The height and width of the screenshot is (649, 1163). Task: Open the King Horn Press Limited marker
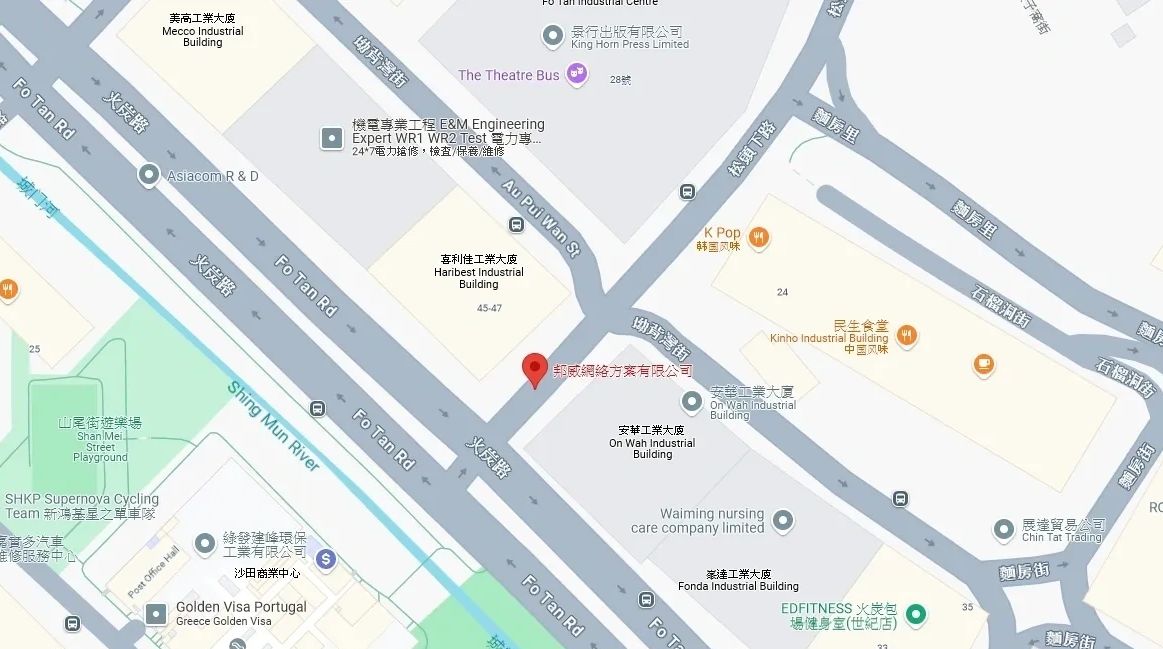(x=552, y=37)
